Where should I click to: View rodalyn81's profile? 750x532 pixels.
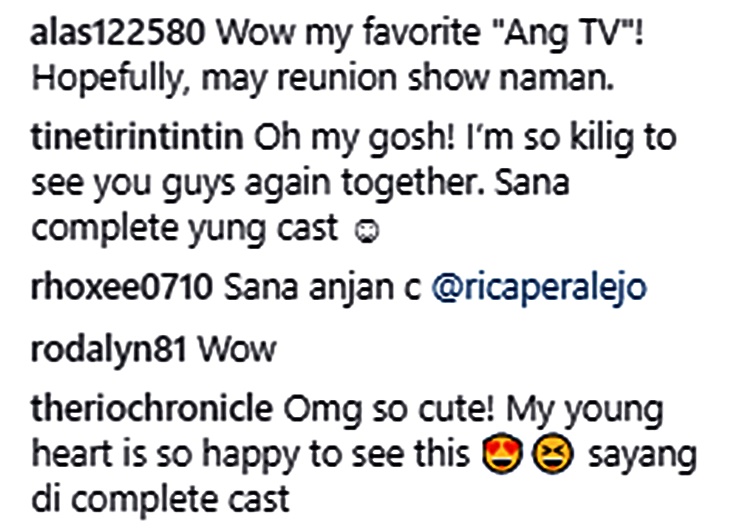[x=110, y=350]
